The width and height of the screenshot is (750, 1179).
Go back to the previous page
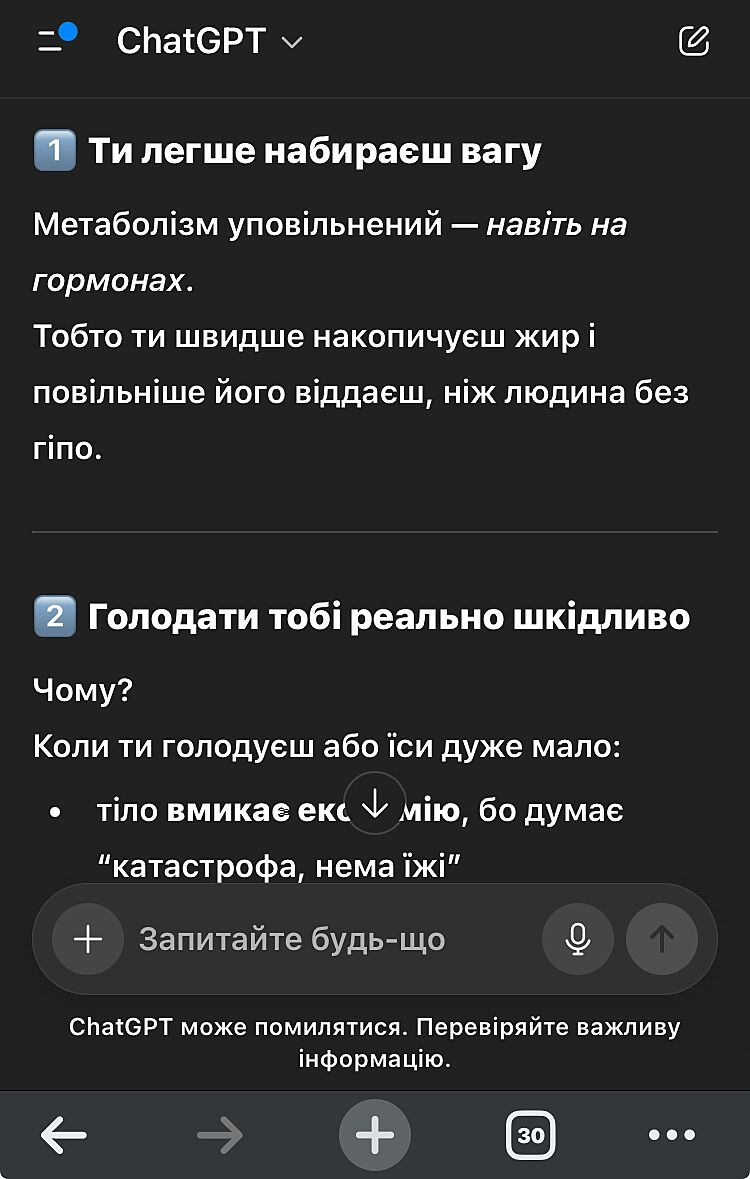point(64,1135)
